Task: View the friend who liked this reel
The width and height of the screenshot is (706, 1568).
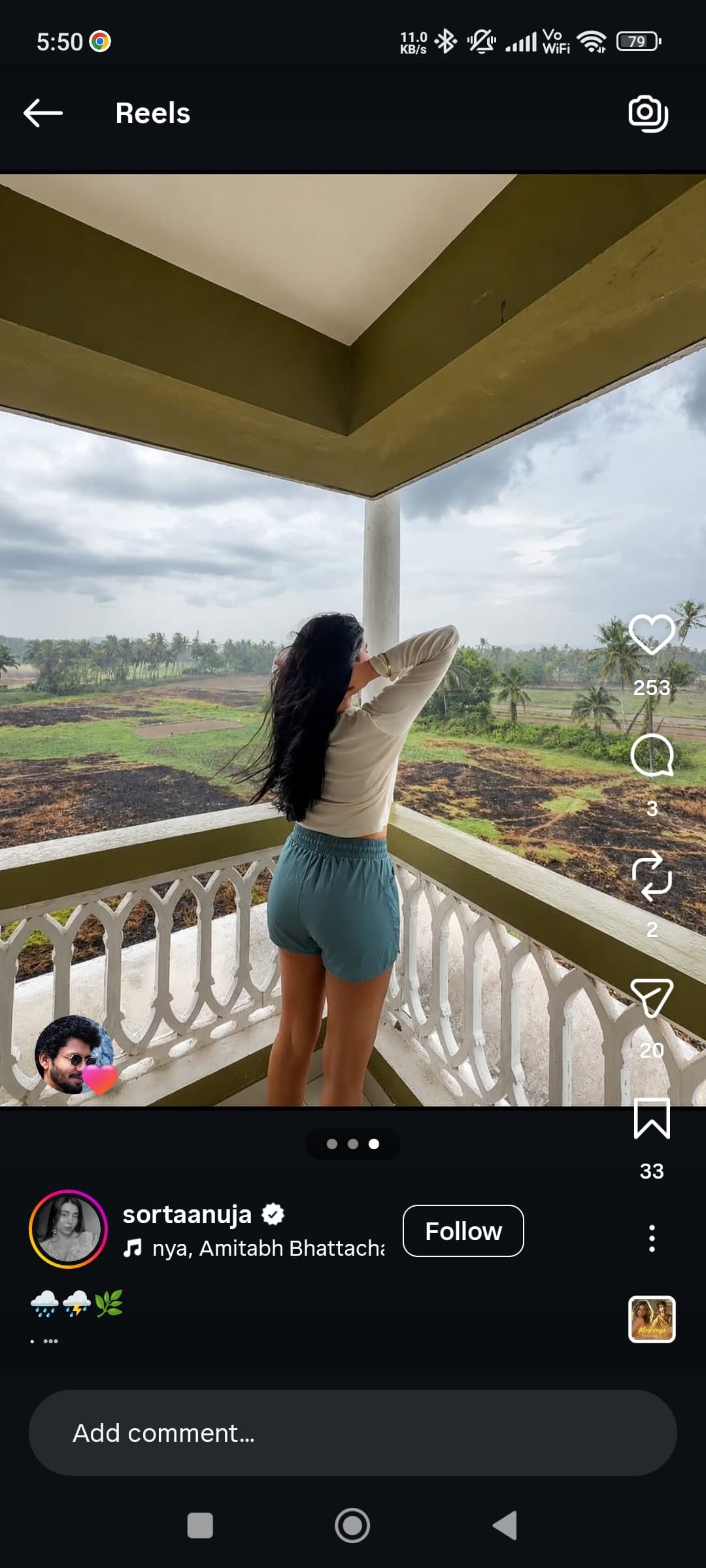Action: point(75,1054)
